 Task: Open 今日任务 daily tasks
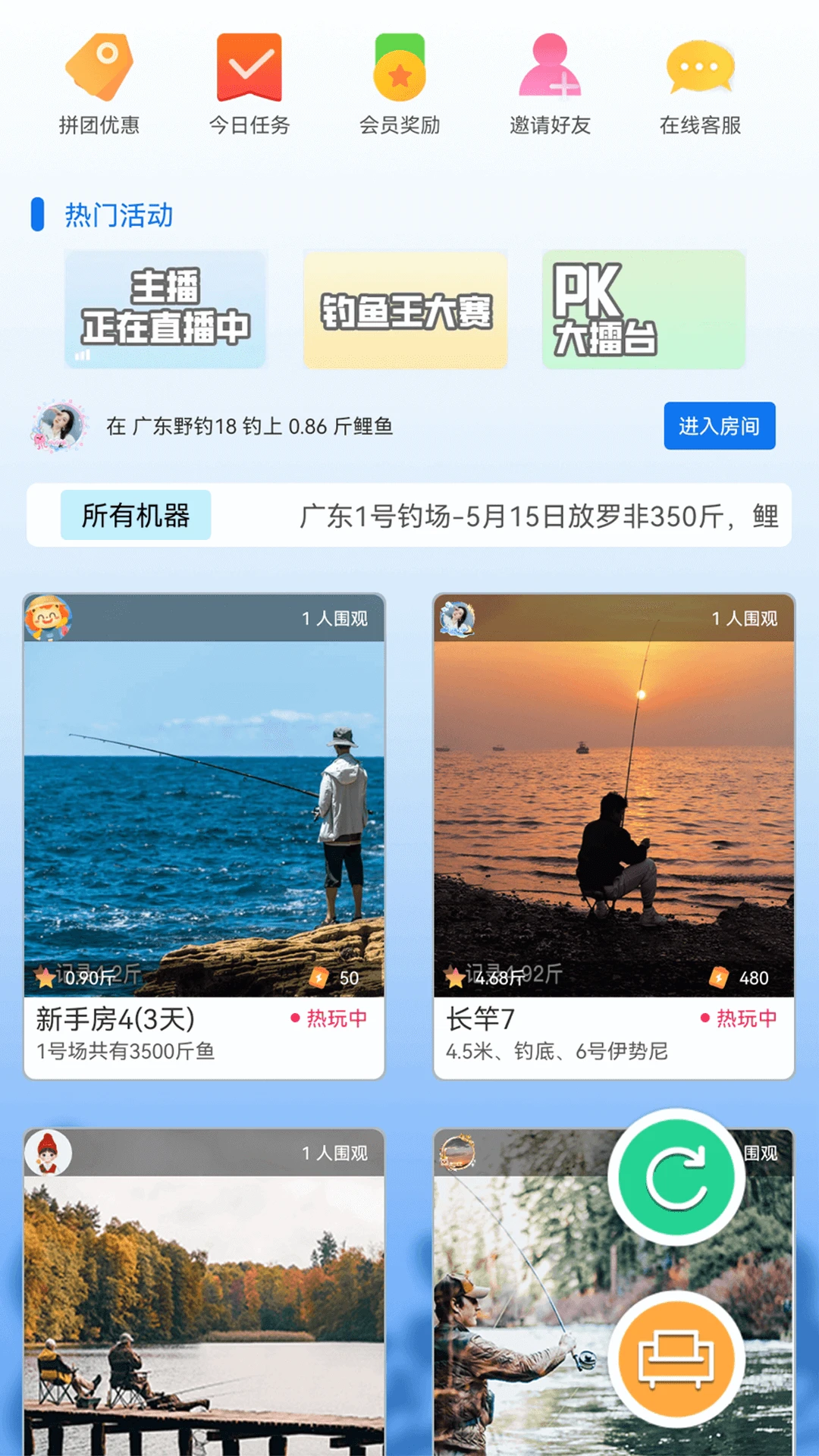(249, 84)
